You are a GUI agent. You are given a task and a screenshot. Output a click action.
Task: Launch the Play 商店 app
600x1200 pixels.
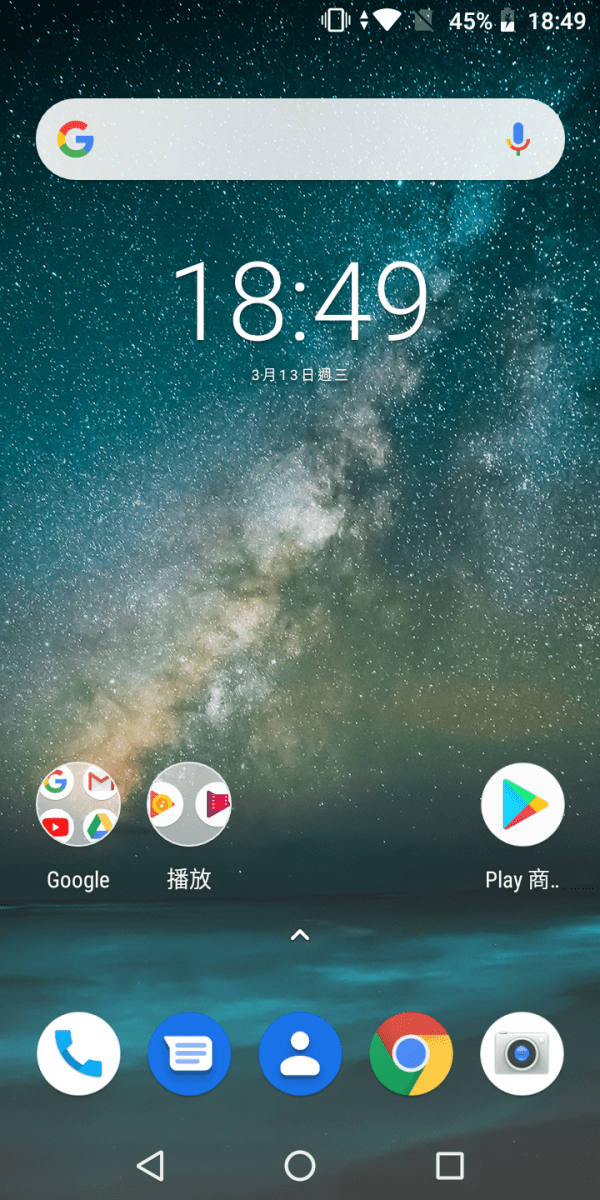(522, 804)
